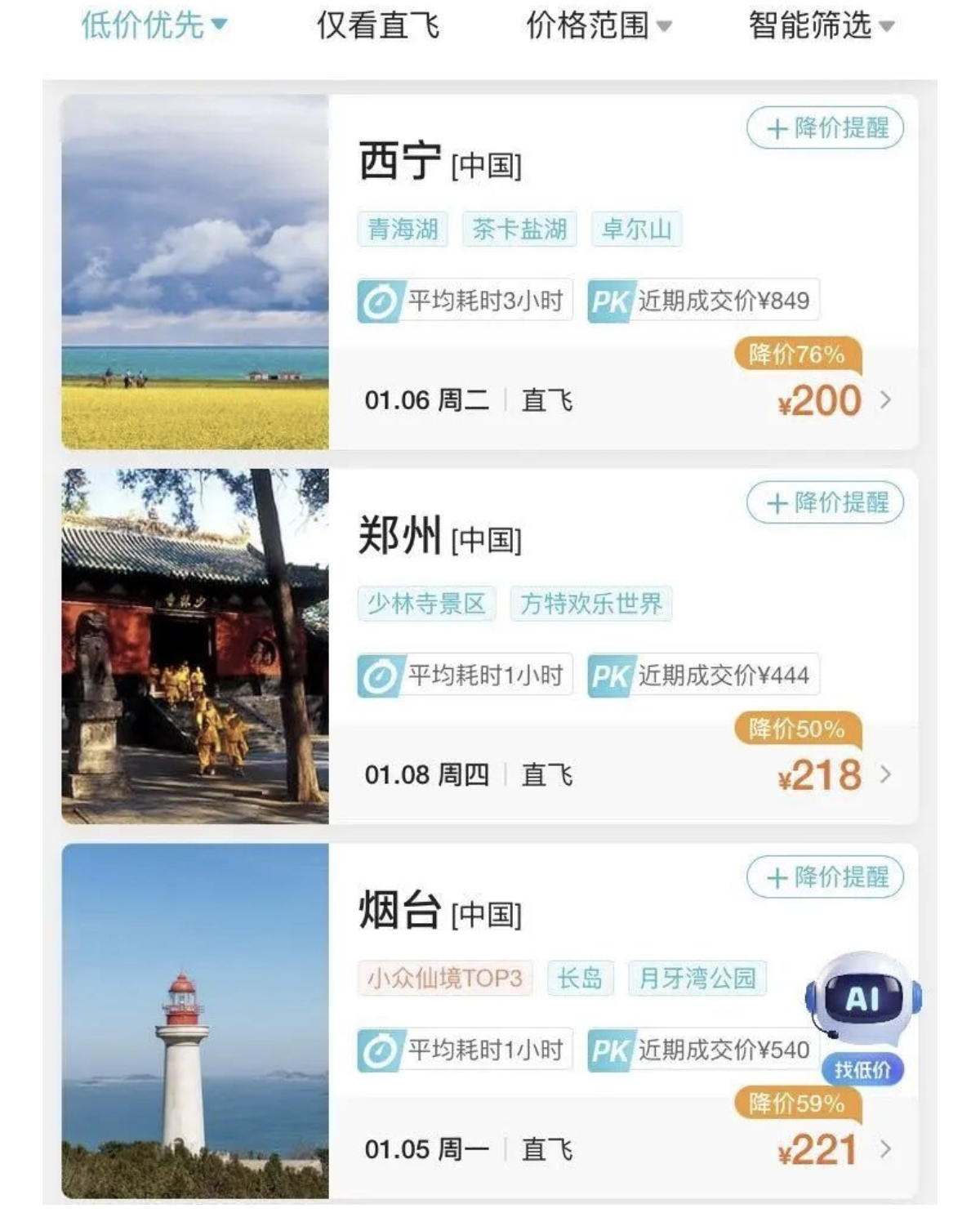The width and height of the screenshot is (980, 1213).
Task: Select the 青海湖 tag under 西宁
Action: click(403, 230)
